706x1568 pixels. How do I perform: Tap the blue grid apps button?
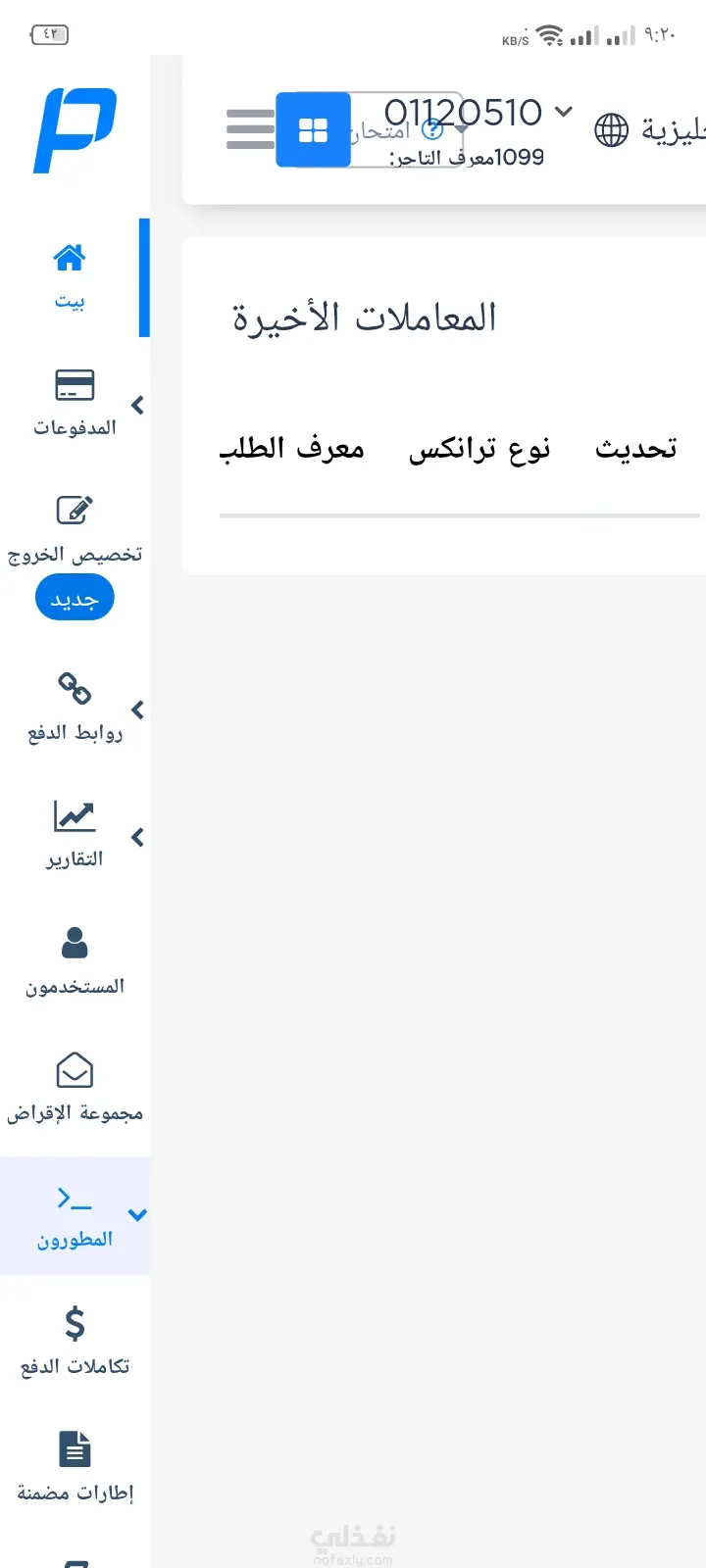coord(313,129)
